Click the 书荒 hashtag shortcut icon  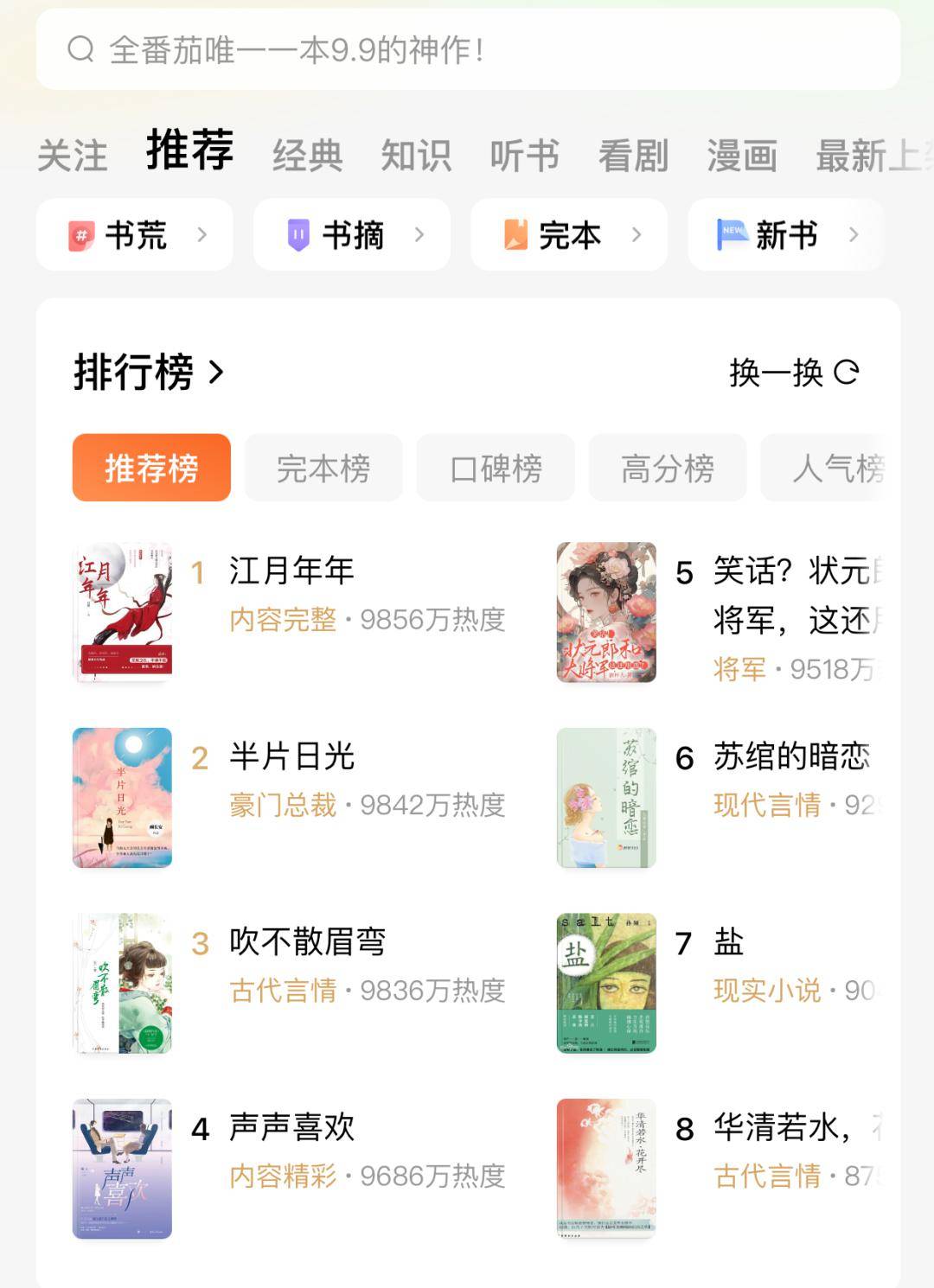click(x=84, y=235)
